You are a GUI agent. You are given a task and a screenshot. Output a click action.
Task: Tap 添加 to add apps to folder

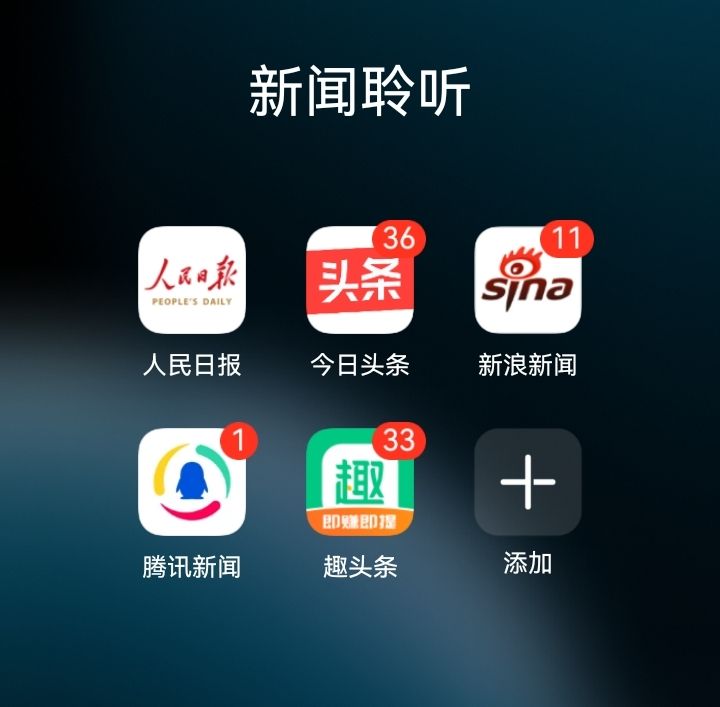click(x=527, y=482)
